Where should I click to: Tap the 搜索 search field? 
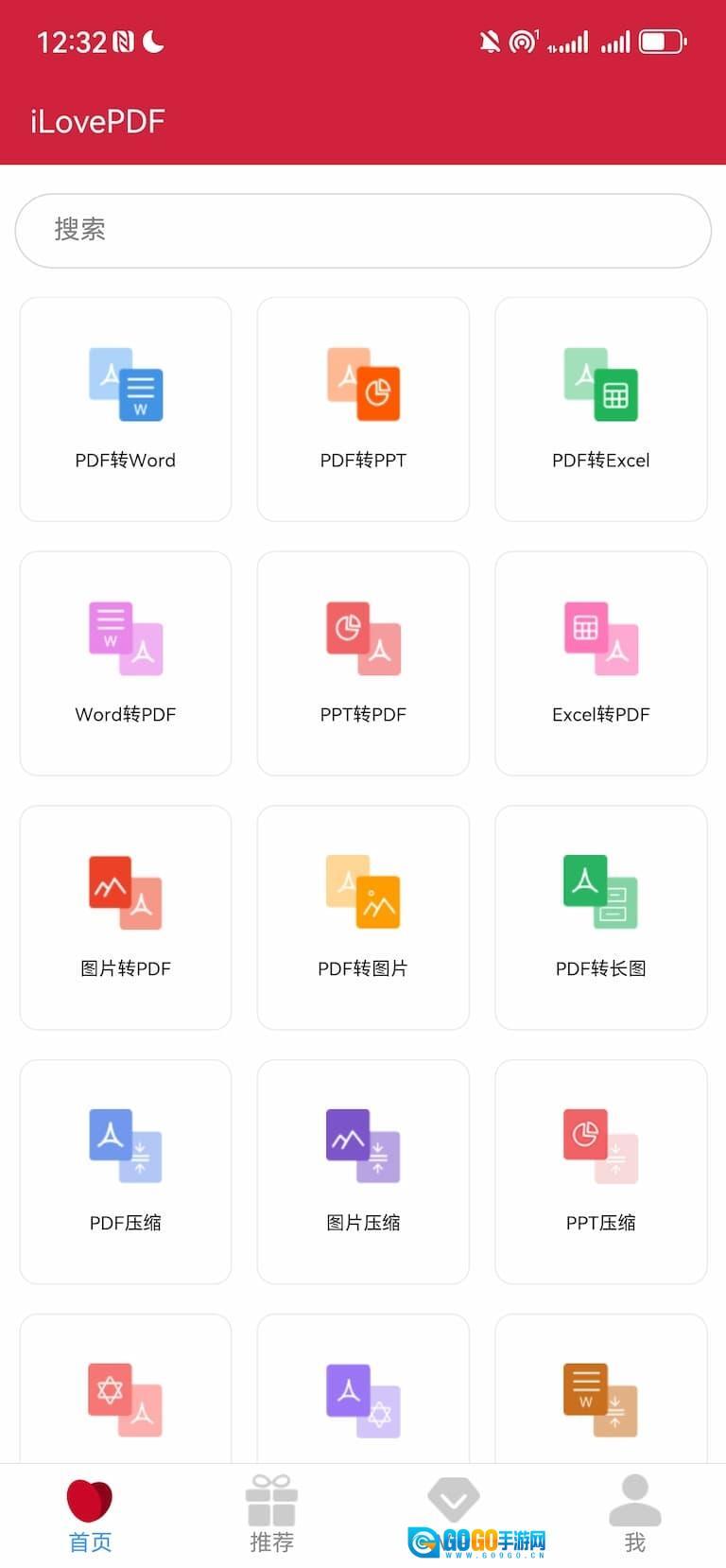(x=363, y=230)
